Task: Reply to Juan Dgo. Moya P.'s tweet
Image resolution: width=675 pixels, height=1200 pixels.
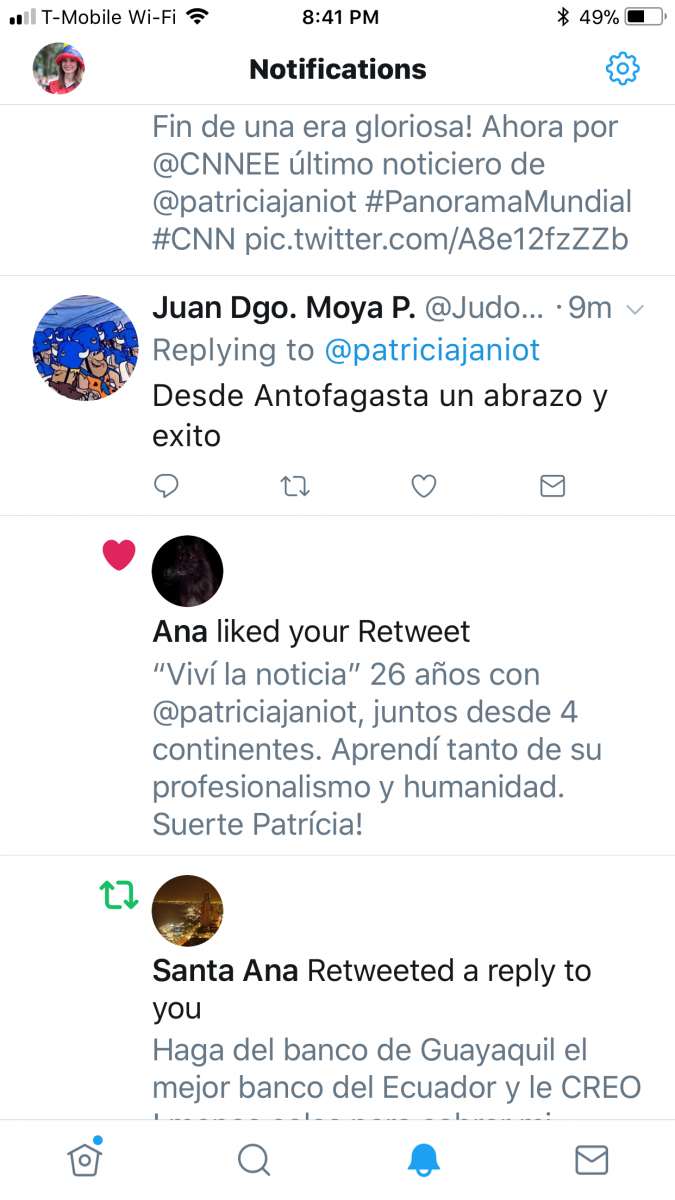Action: tap(166, 486)
